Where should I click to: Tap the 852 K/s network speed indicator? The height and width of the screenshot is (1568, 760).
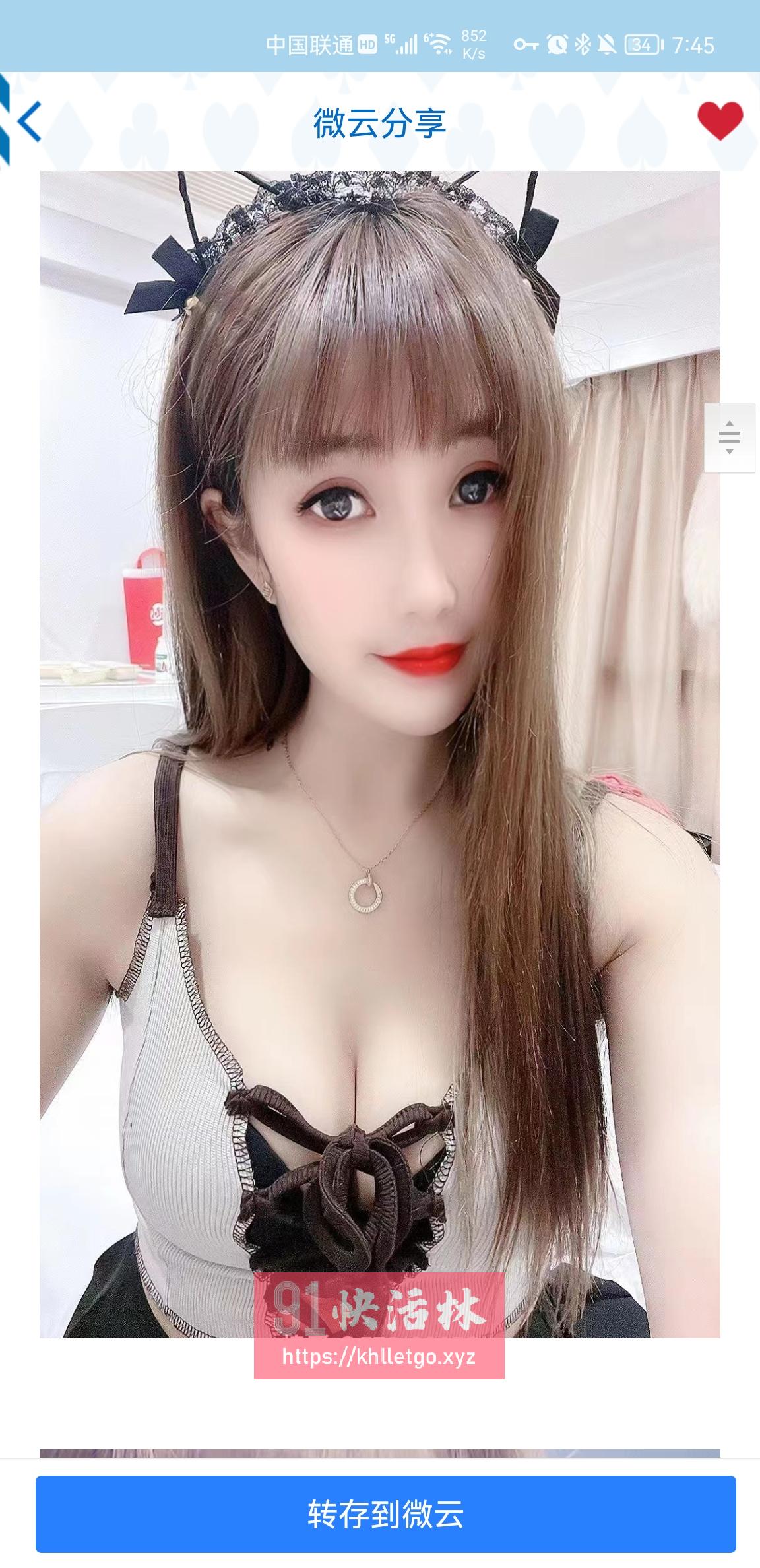point(475,42)
